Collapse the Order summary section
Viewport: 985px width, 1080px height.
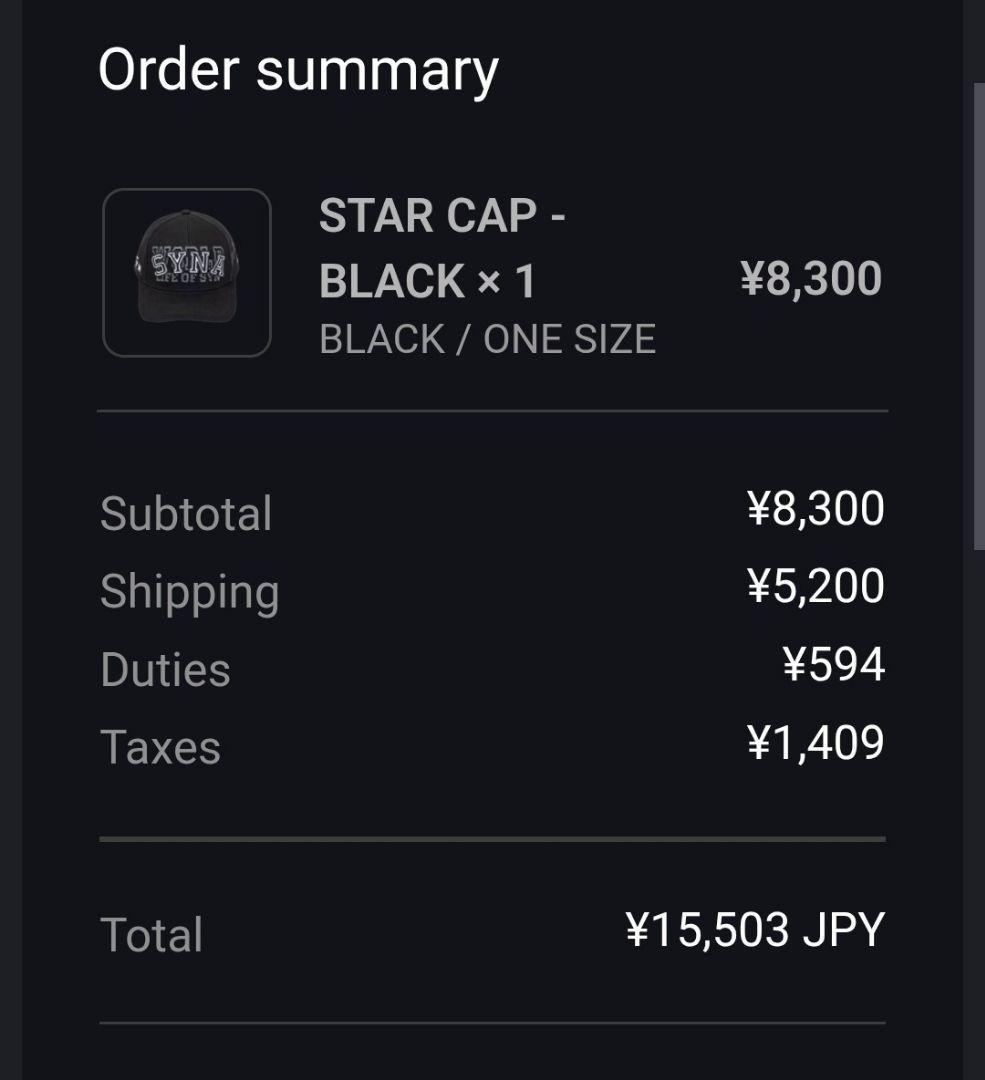tap(296, 70)
